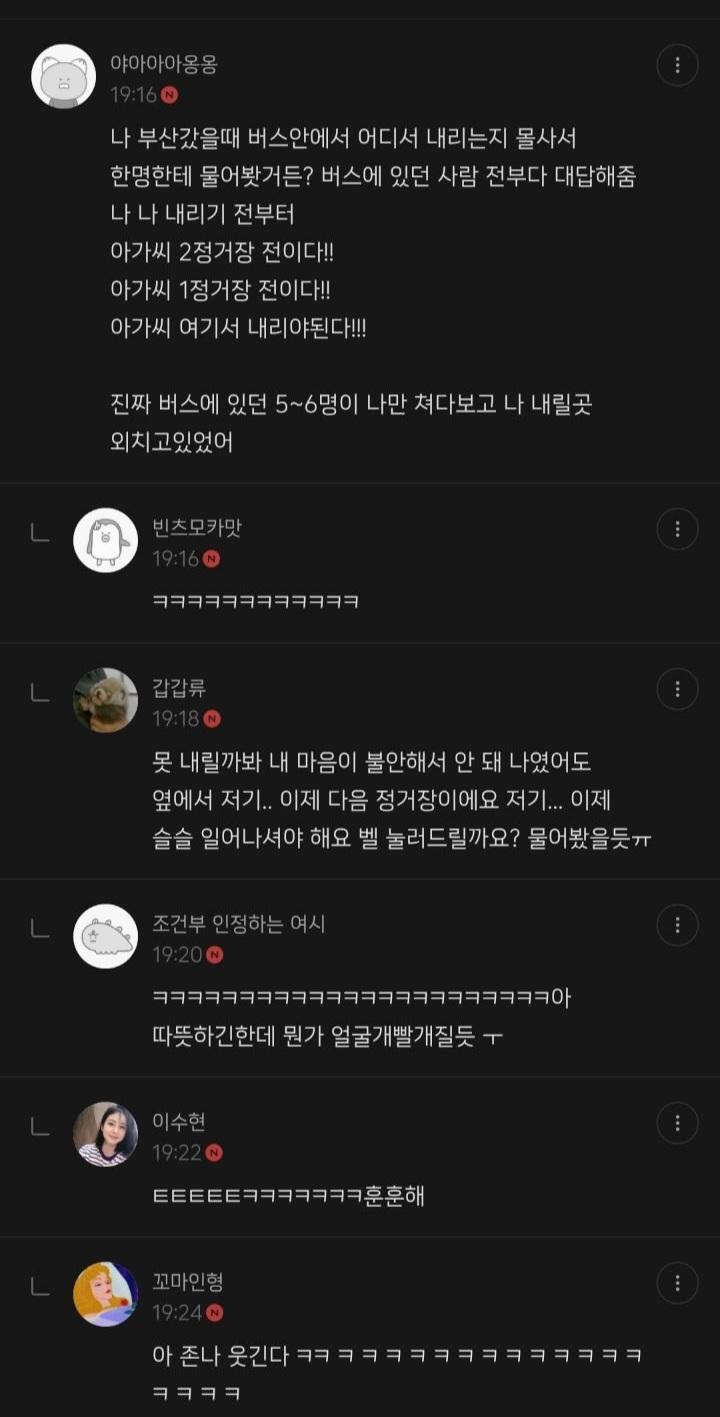Open overflow menu on 갑갑류's reply

[677, 689]
